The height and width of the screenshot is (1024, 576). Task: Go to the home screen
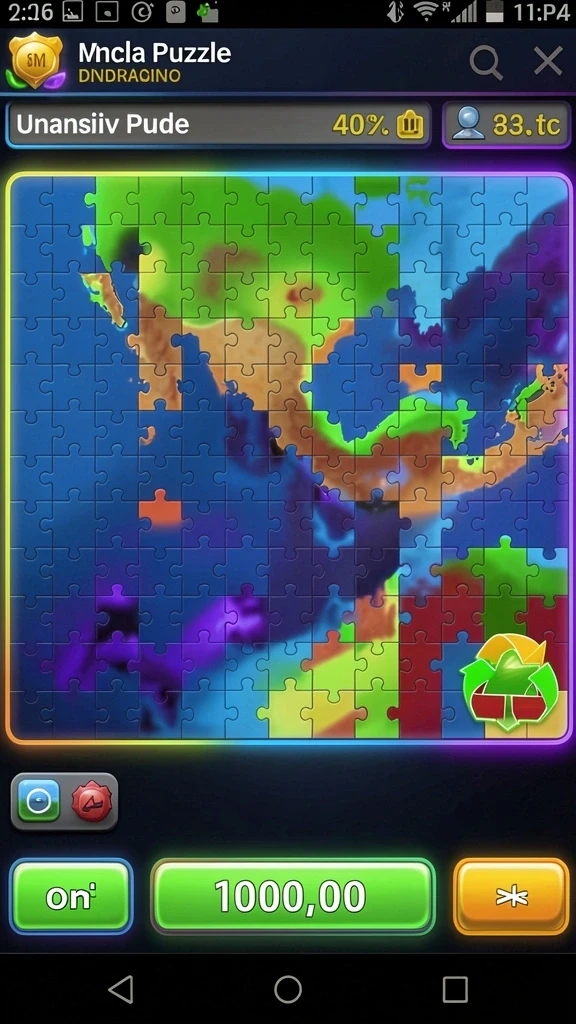(x=288, y=989)
